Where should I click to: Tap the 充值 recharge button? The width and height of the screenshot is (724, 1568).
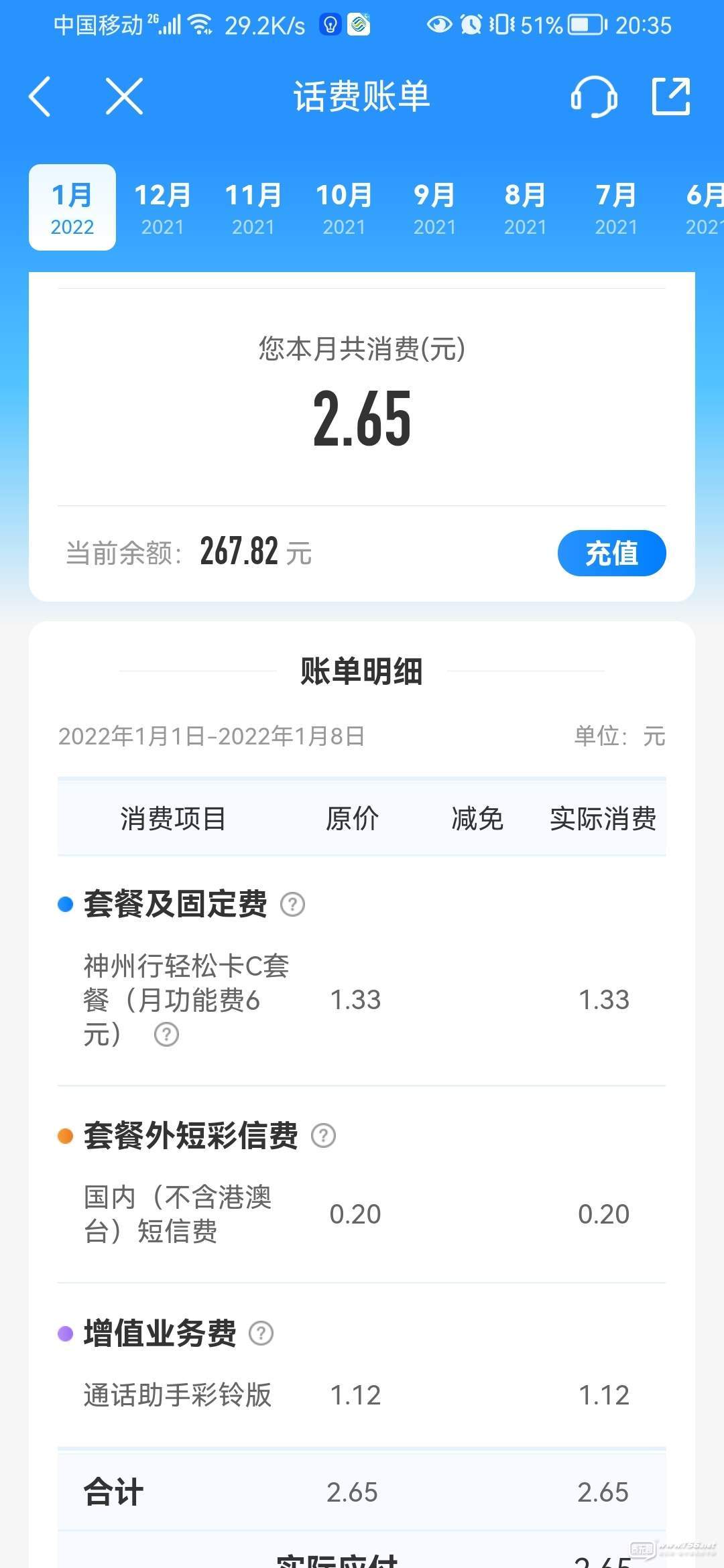click(x=611, y=553)
